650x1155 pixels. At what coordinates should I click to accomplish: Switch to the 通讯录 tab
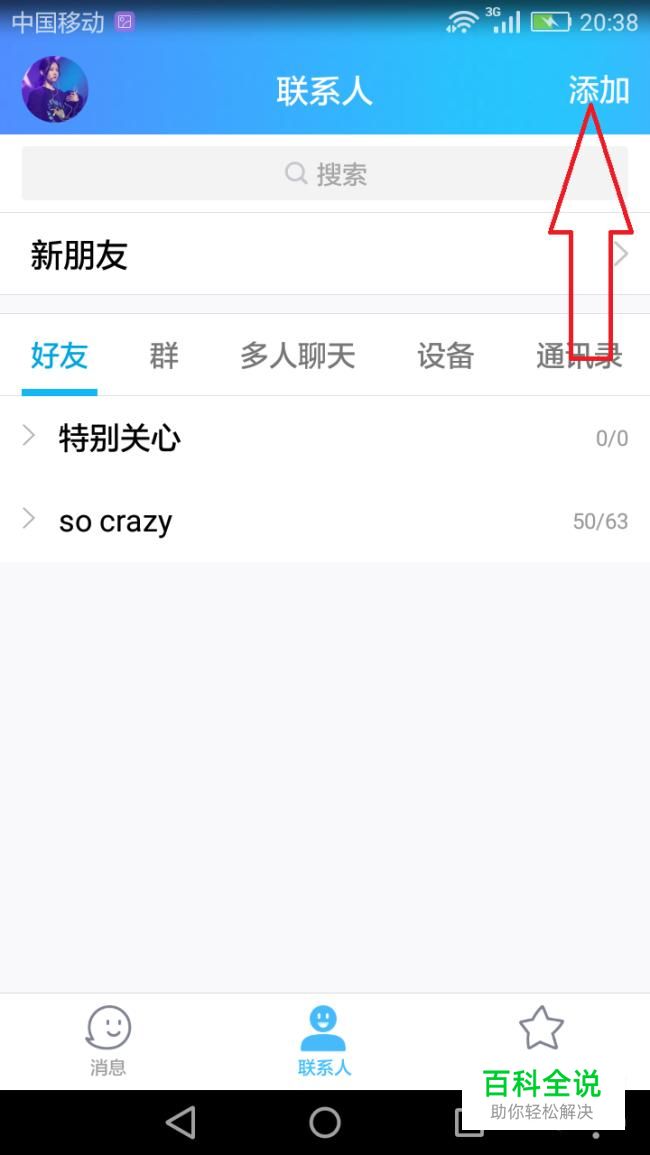[x=578, y=356]
